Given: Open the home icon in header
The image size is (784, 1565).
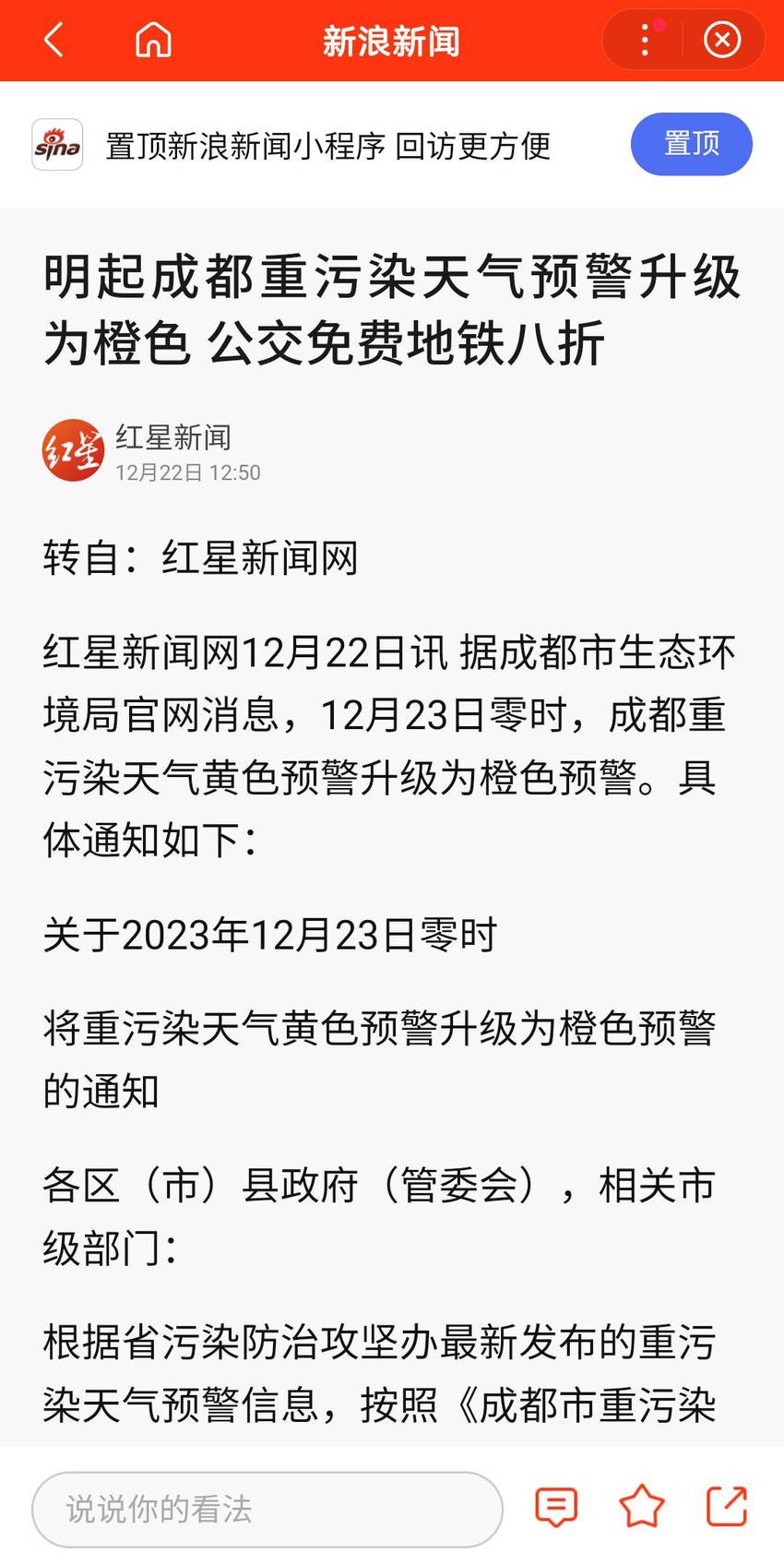Looking at the screenshot, I should click(x=153, y=41).
